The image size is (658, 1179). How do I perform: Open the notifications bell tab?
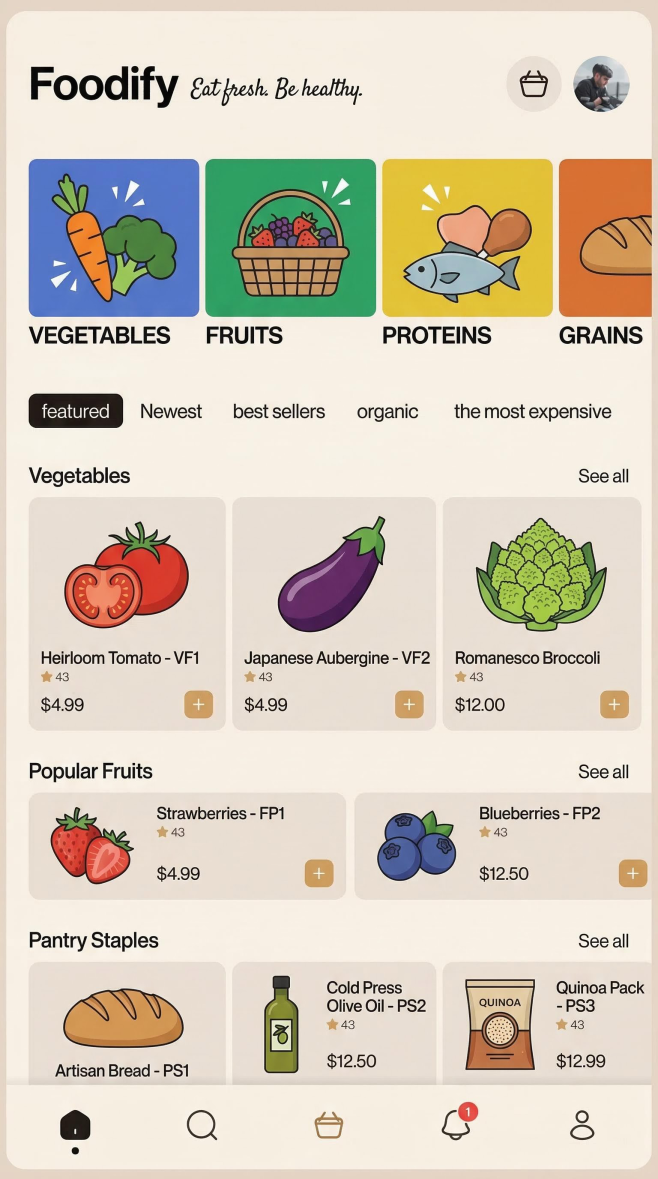coord(456,1125)
